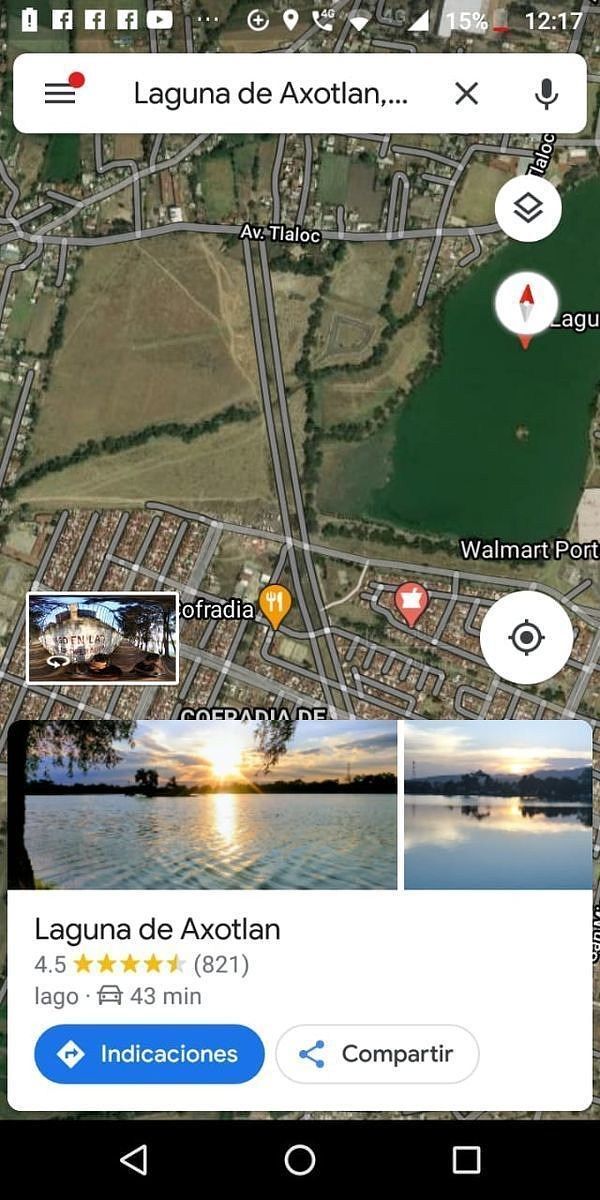Get directions with Indicaciones button
This screenshot has width=600, height=1200.
point(150,1054)
